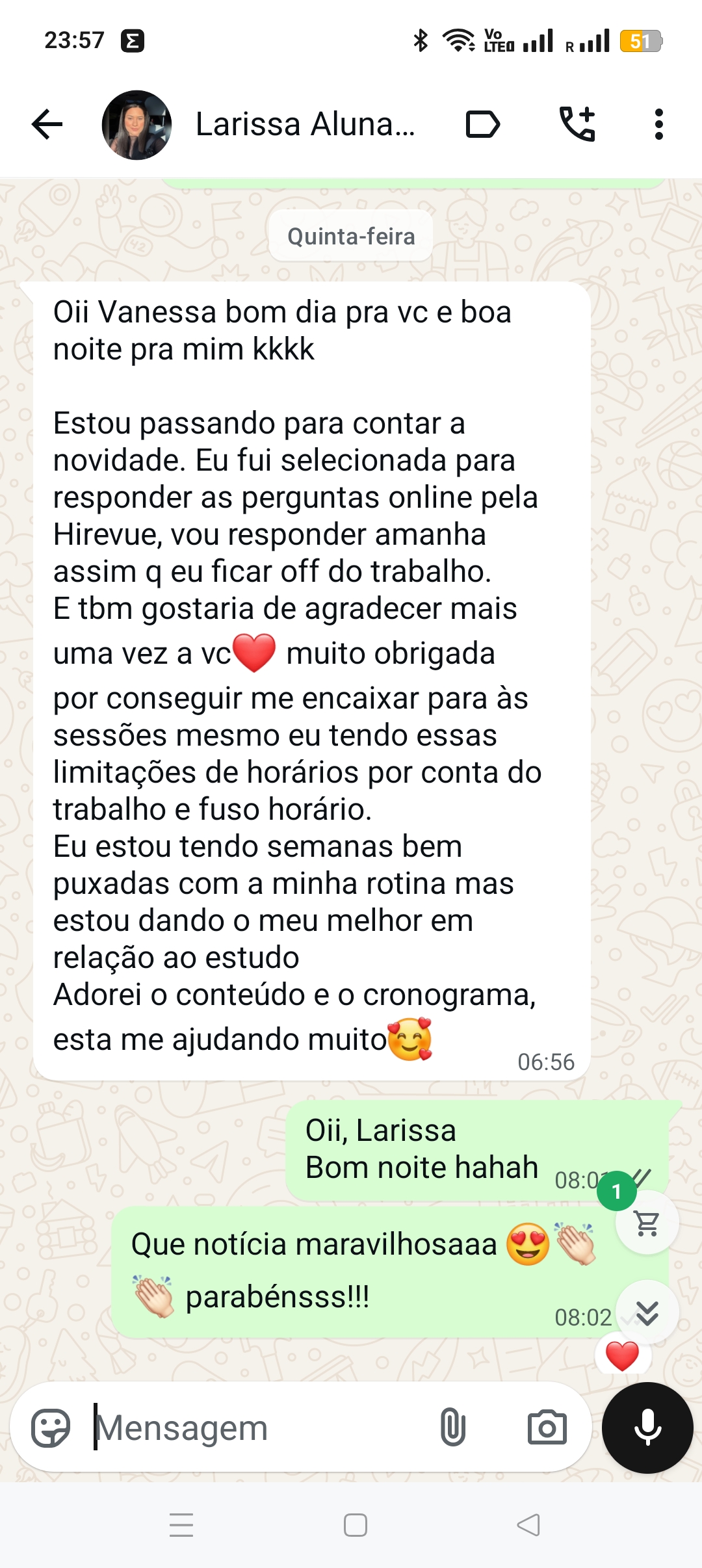Record a voice message

point(647,1428)
